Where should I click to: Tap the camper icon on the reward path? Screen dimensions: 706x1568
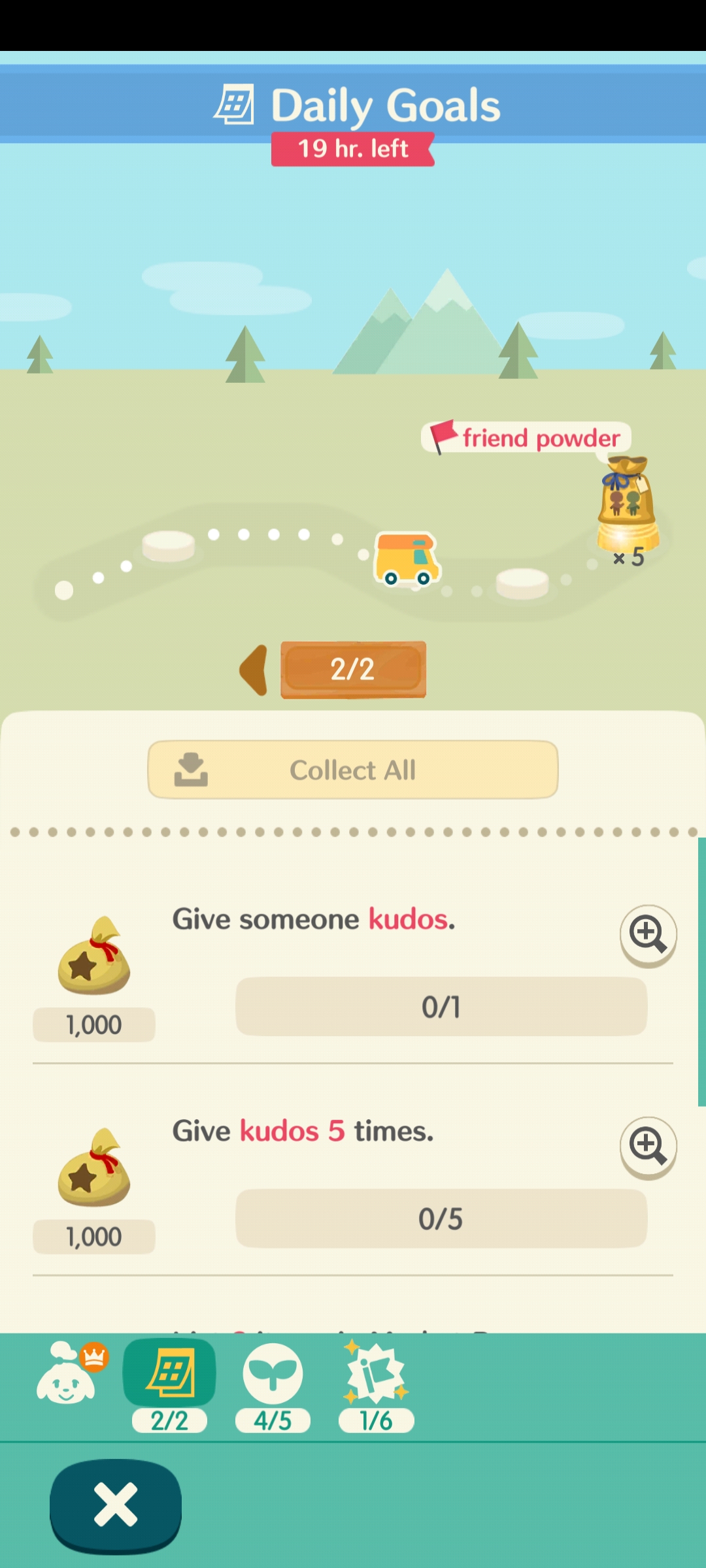(x=407, y=562)
